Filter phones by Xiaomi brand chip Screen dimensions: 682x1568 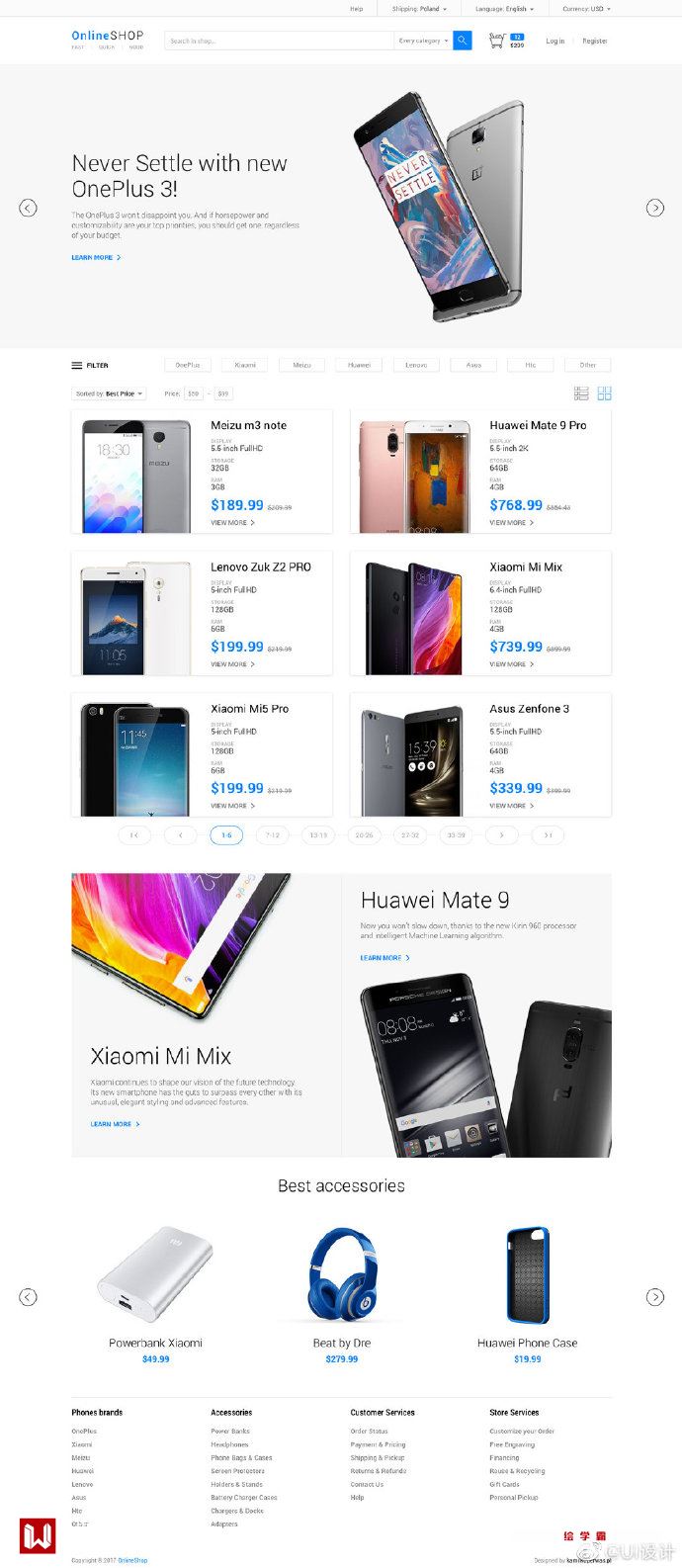click(x=245, y=365)
